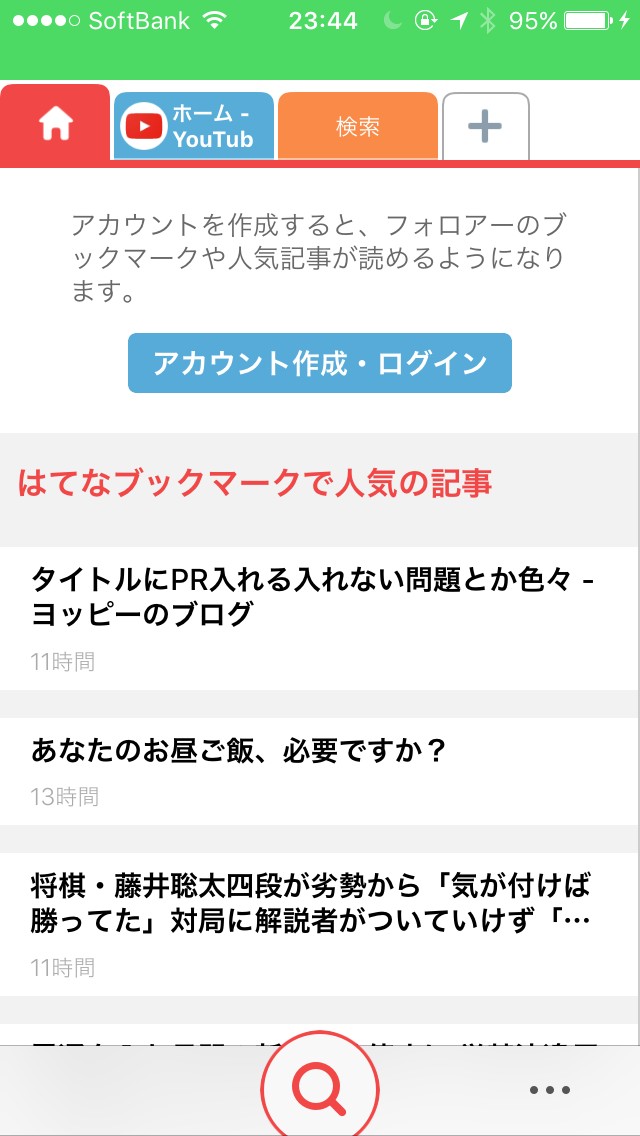The image size is (640, 1136).
Task: Tap アカウント作成・ログイン button
Action: (x=320, y=363)
